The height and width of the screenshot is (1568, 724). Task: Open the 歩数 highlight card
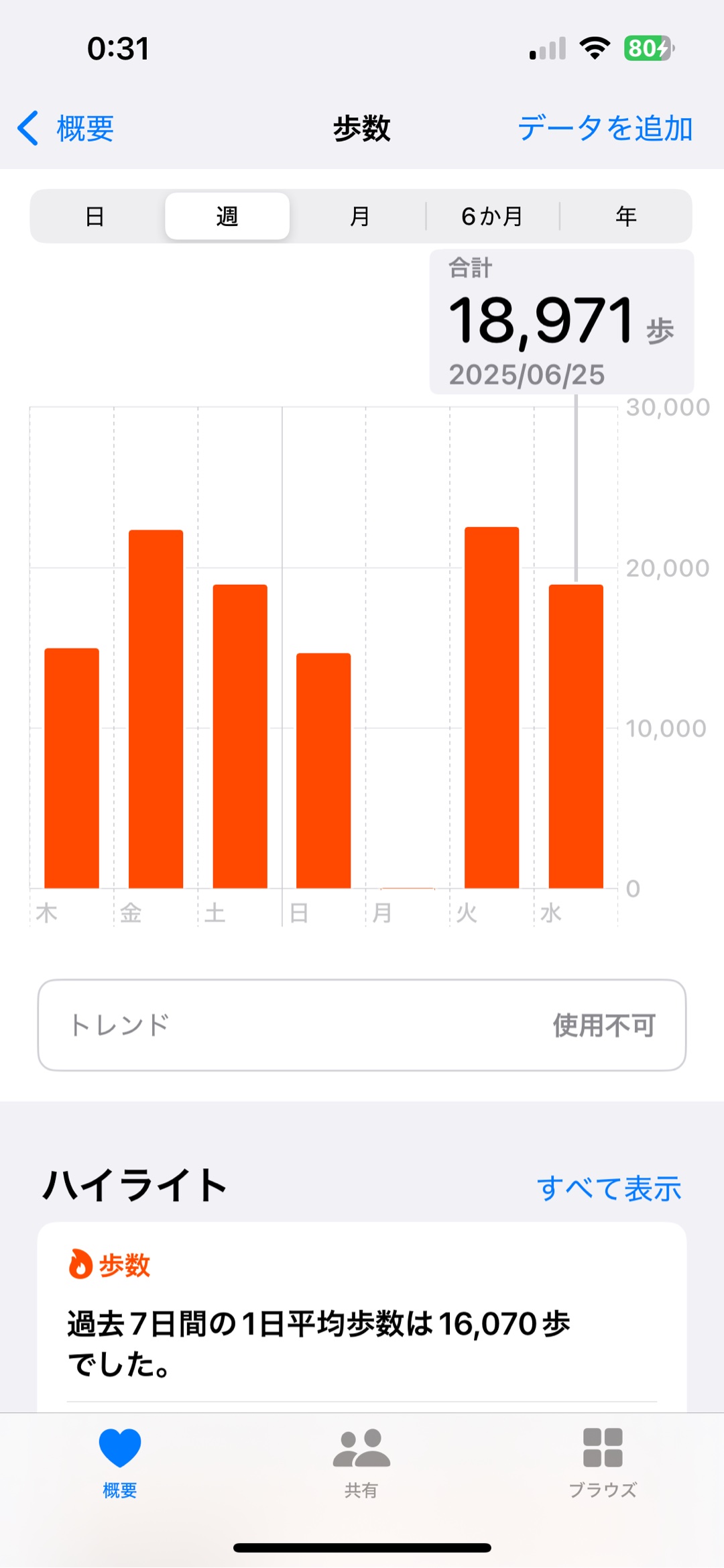[362, 1314]
